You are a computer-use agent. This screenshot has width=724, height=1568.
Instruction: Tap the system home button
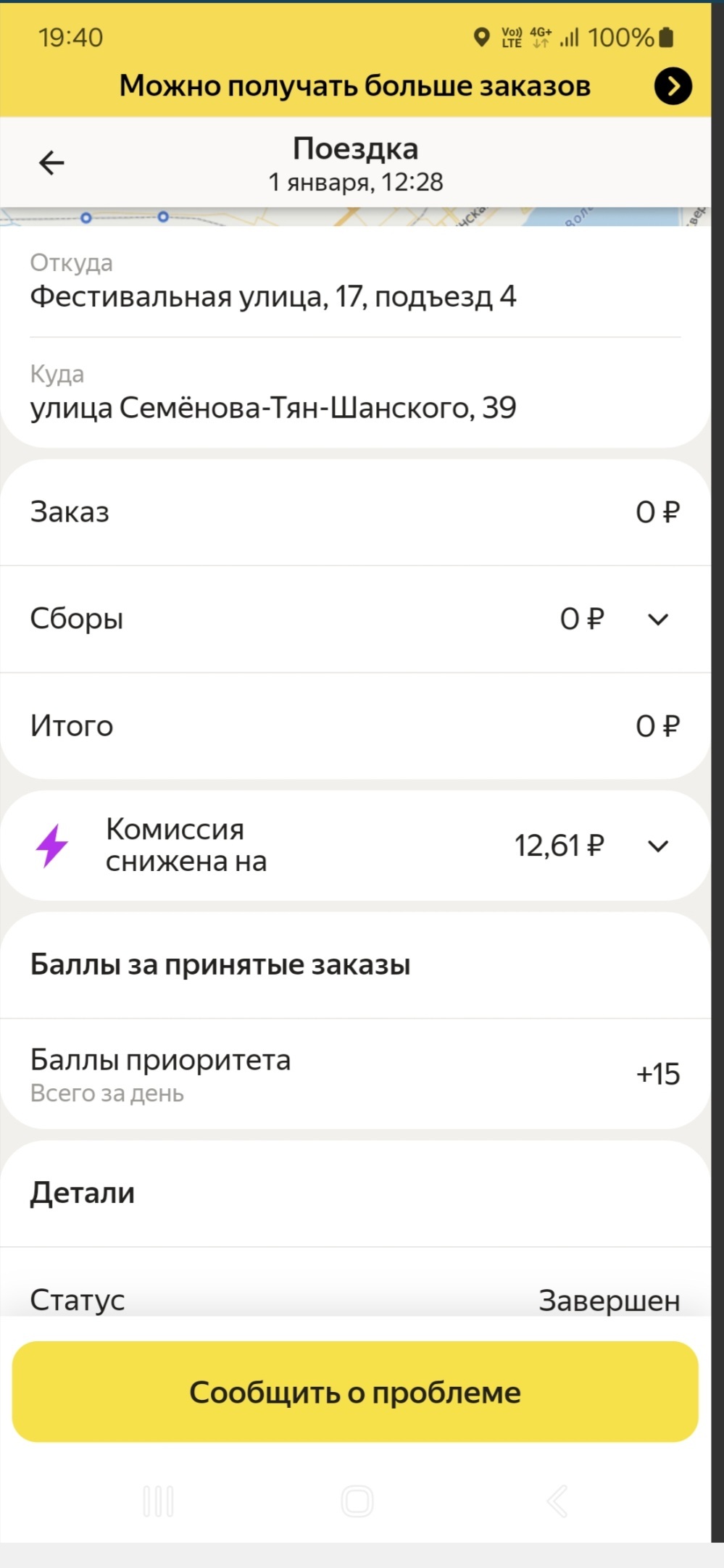click(x=357, y=1501)
